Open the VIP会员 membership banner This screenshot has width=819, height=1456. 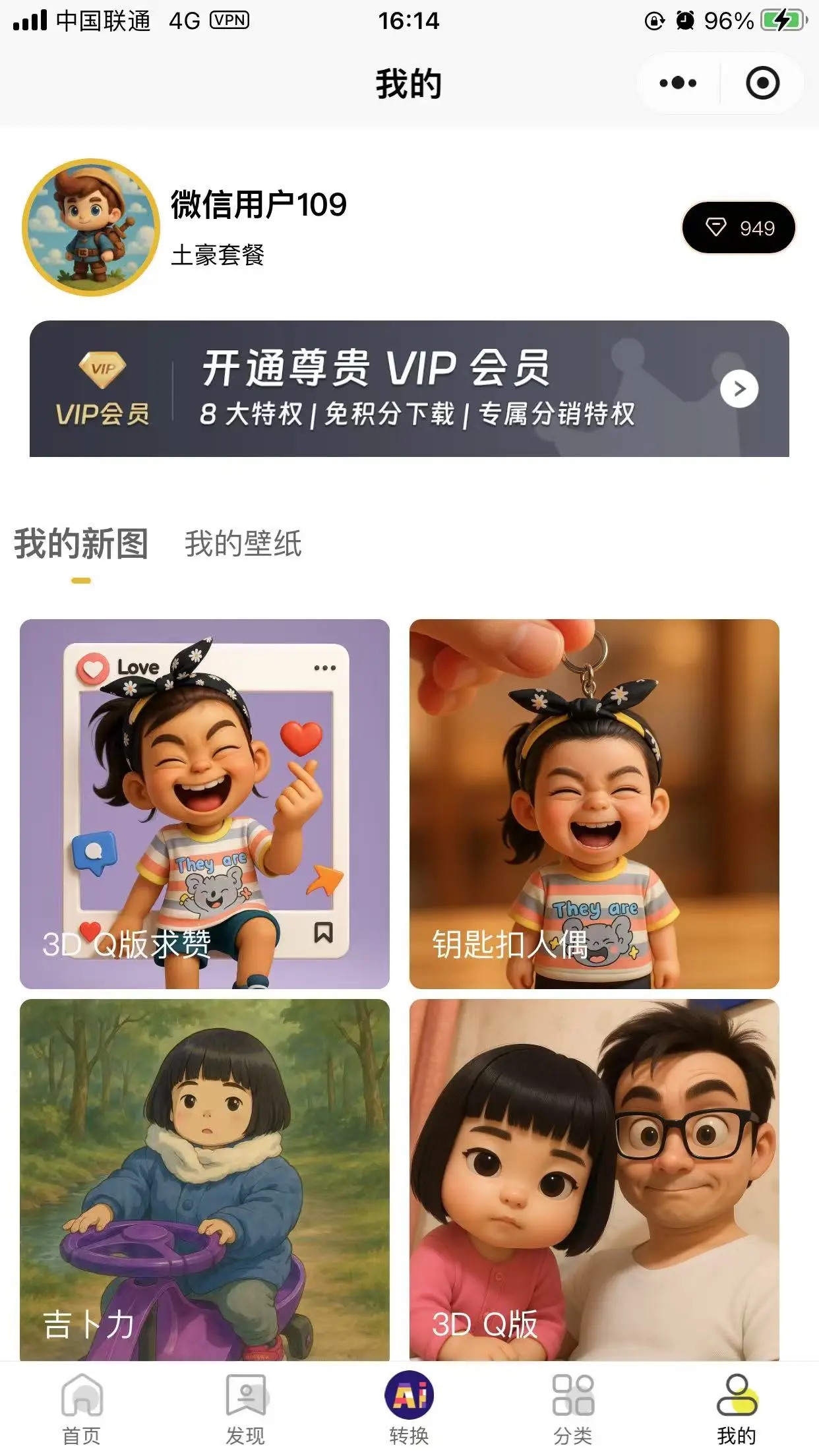(409, 389)
